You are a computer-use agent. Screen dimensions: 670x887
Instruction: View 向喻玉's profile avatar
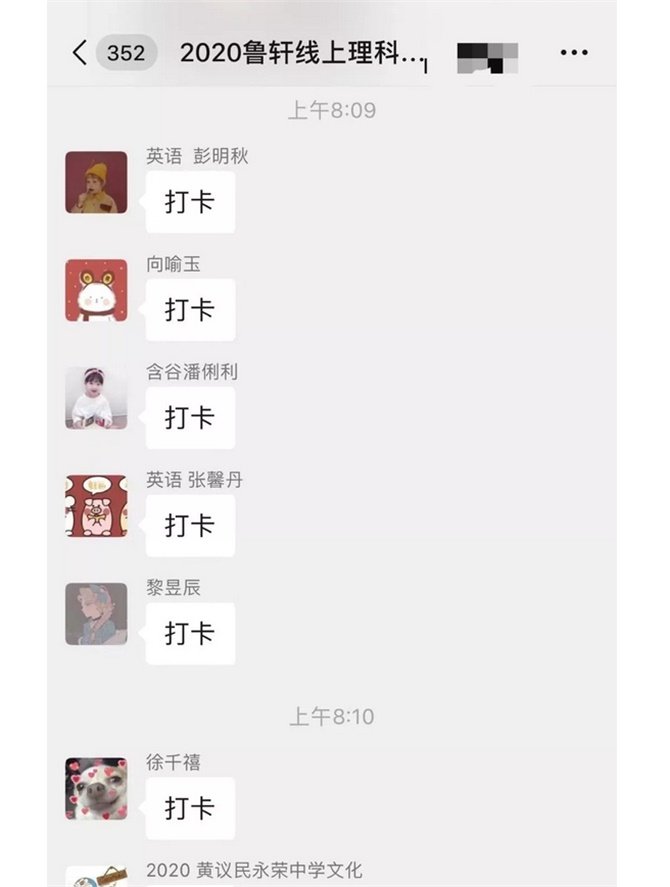[x=96, y=290]
